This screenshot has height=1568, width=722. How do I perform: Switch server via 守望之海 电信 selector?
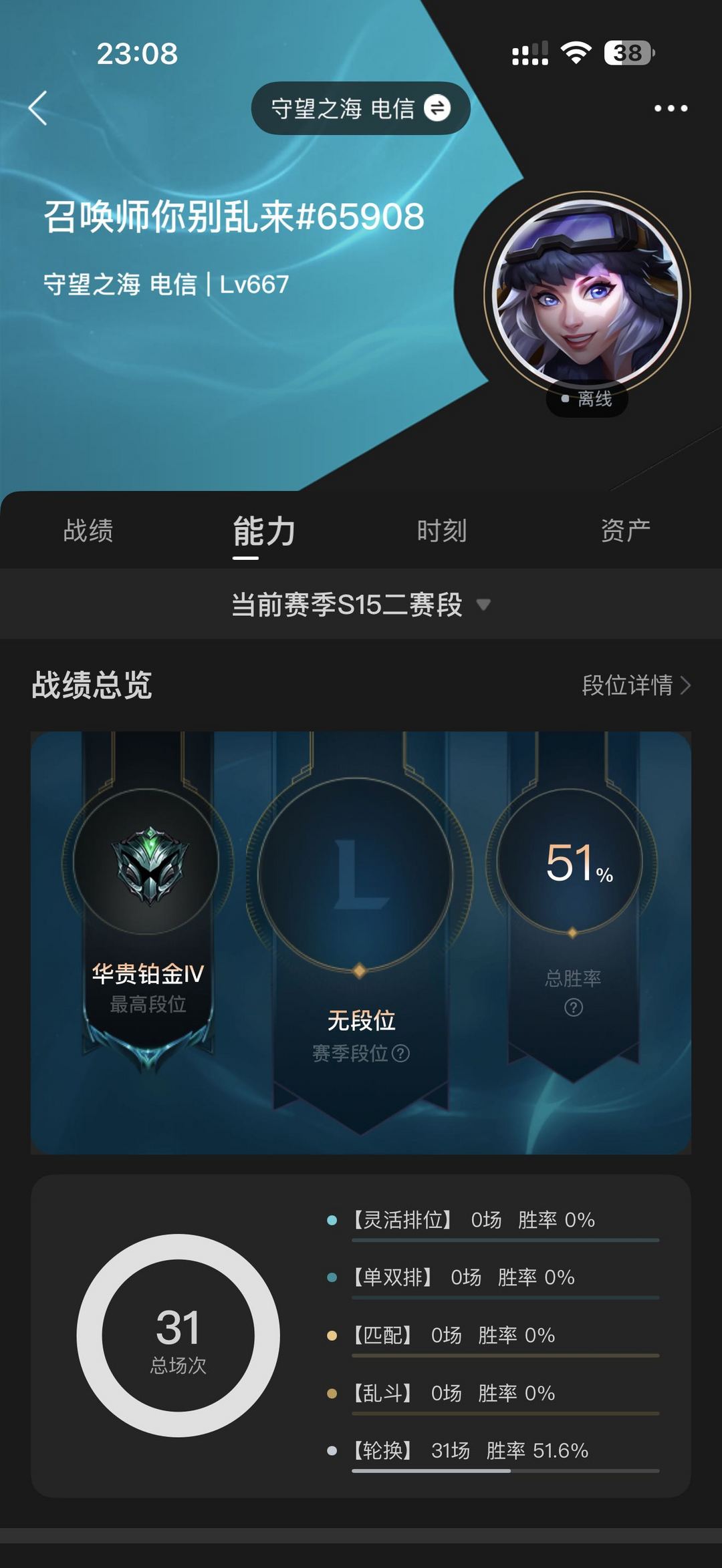(360, 108)
